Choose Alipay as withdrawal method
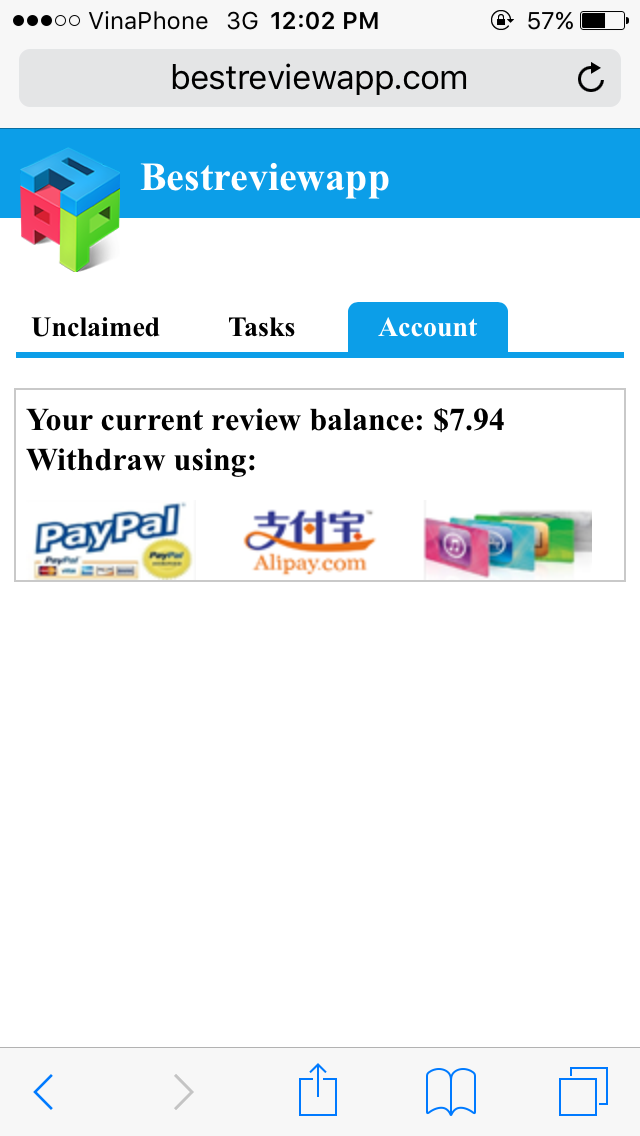The width and height of the screenshot is (640, 1136). (310, 541)
